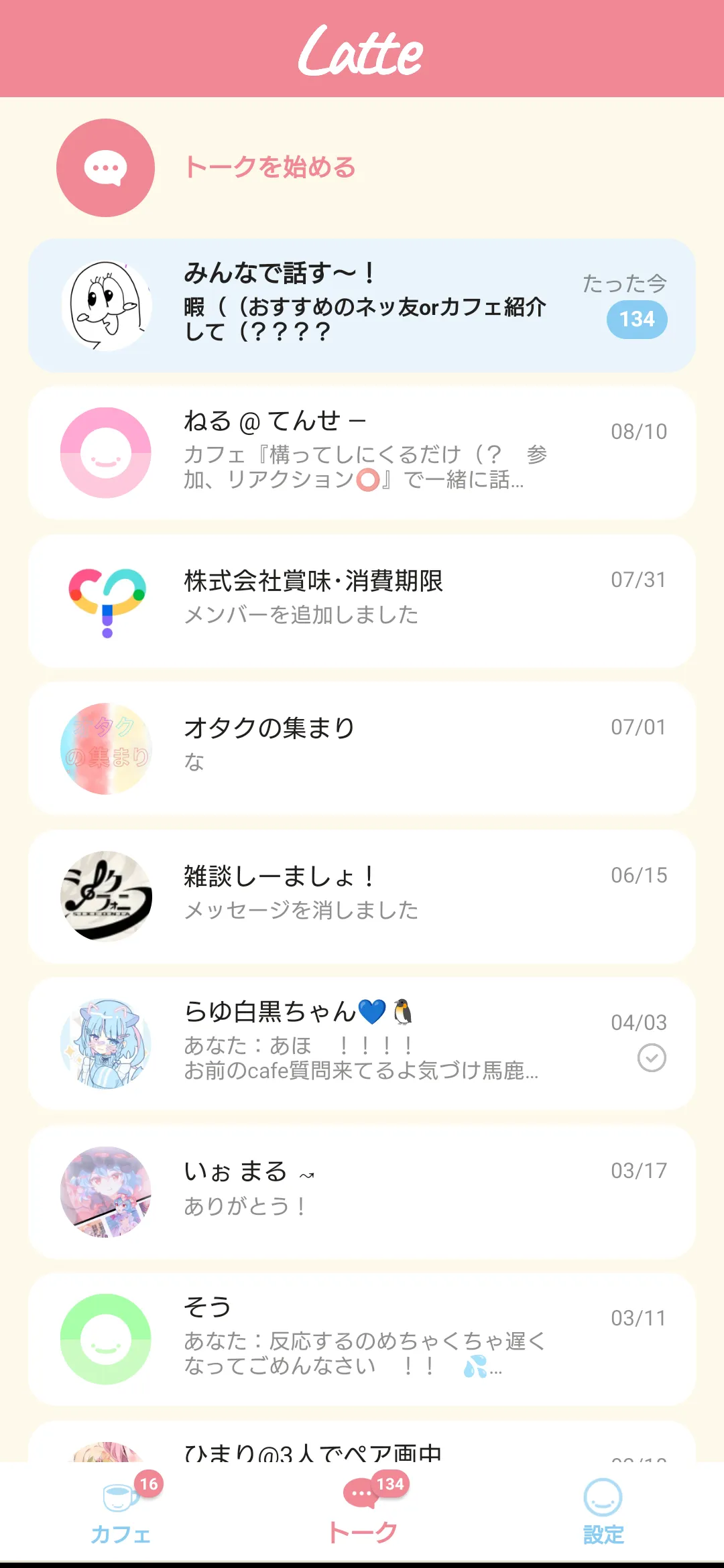The width and height of the screenshot is (724, 1568).
Task: Open chat with らゆ白黒ちゃん
Action: click(362, 1043)
